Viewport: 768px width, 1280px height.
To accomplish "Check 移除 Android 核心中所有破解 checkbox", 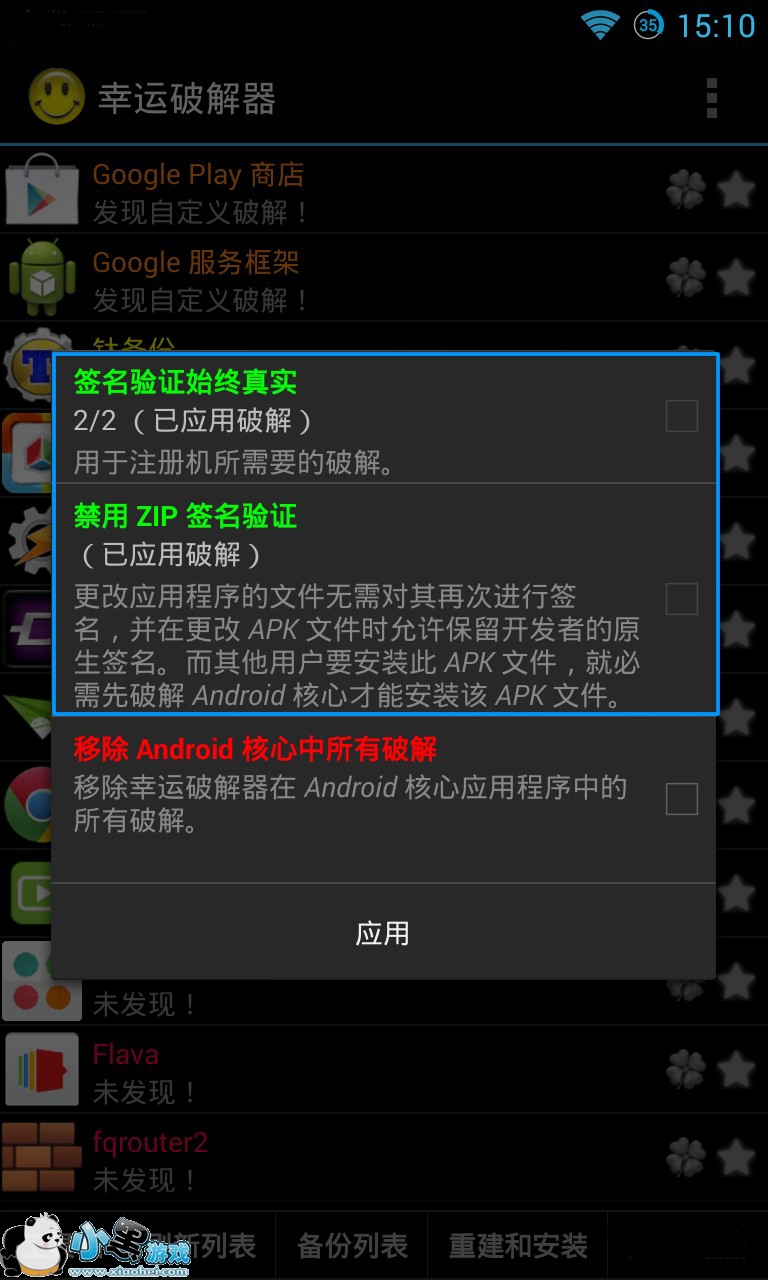I will point(681,799).
